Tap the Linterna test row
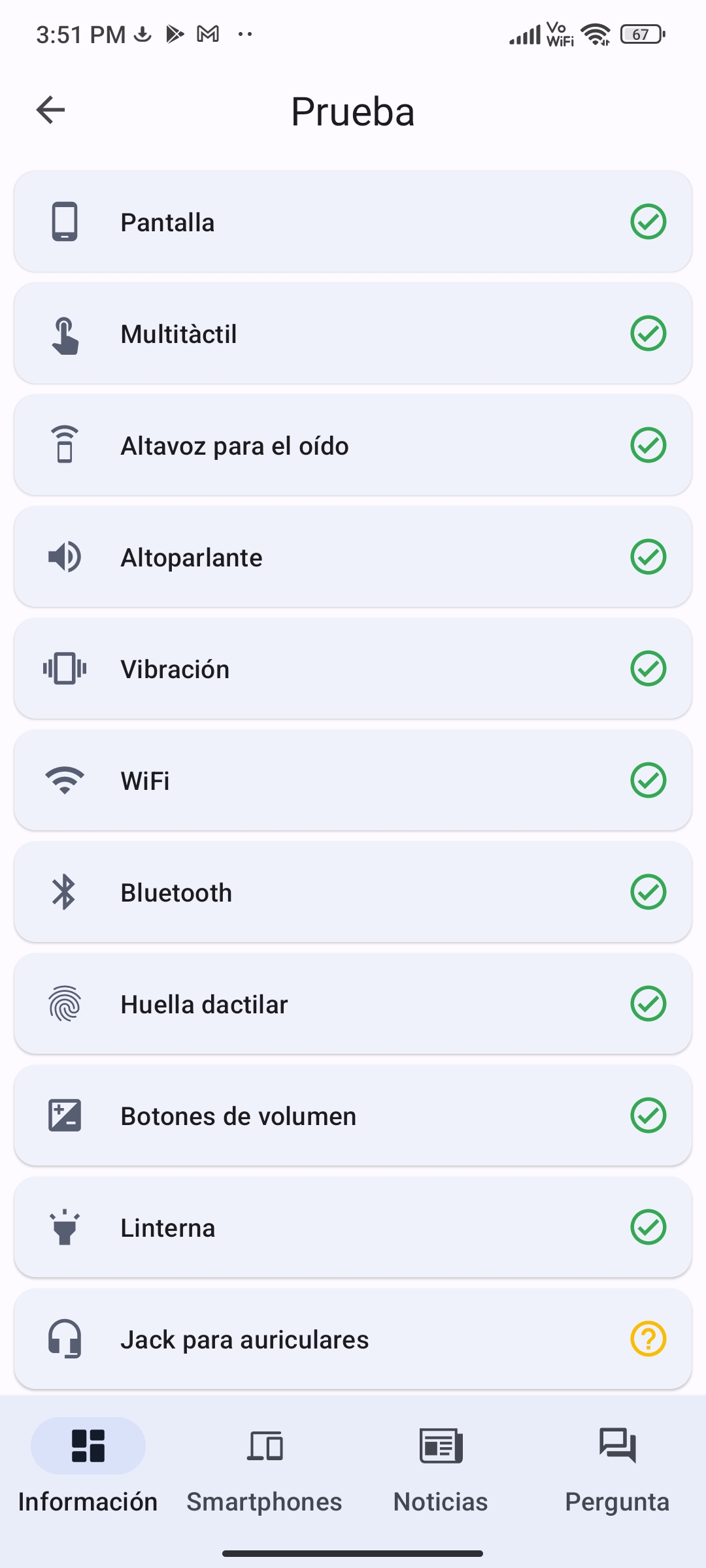This screenshot has height=1568, width=706. tap(353, 1227)
